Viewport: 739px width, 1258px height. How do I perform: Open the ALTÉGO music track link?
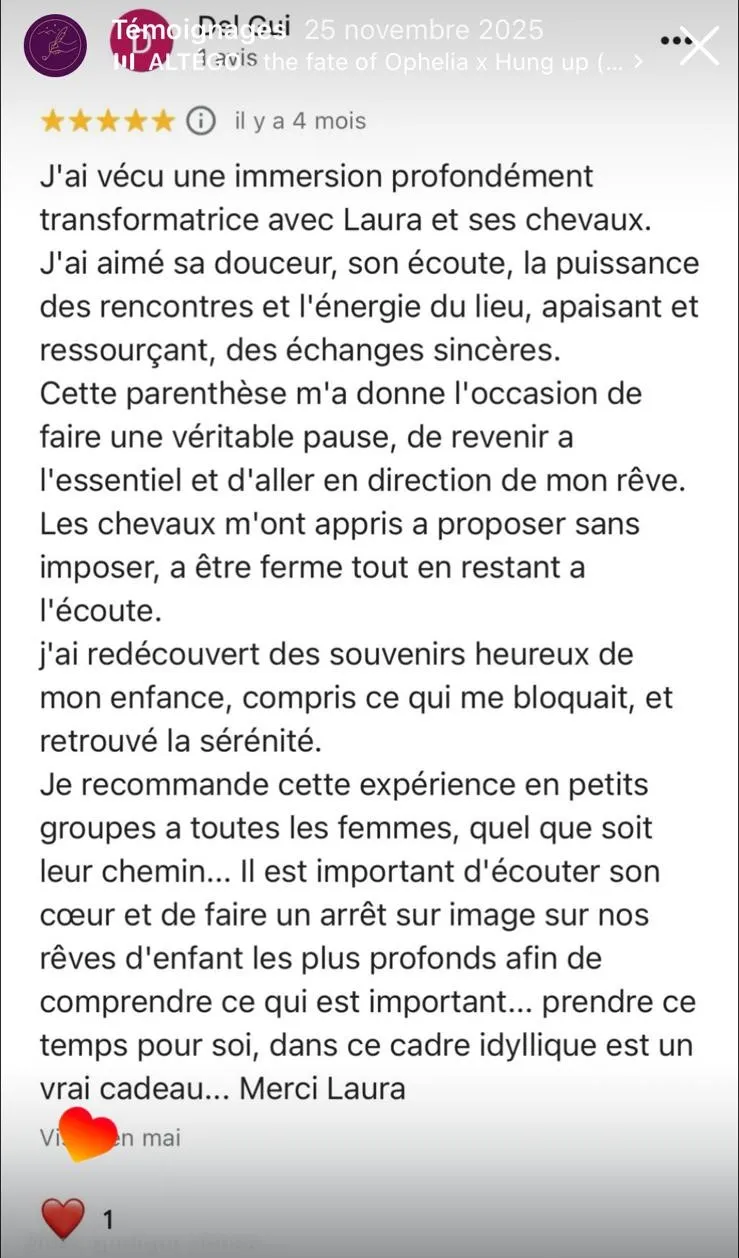tap(380, 60)
